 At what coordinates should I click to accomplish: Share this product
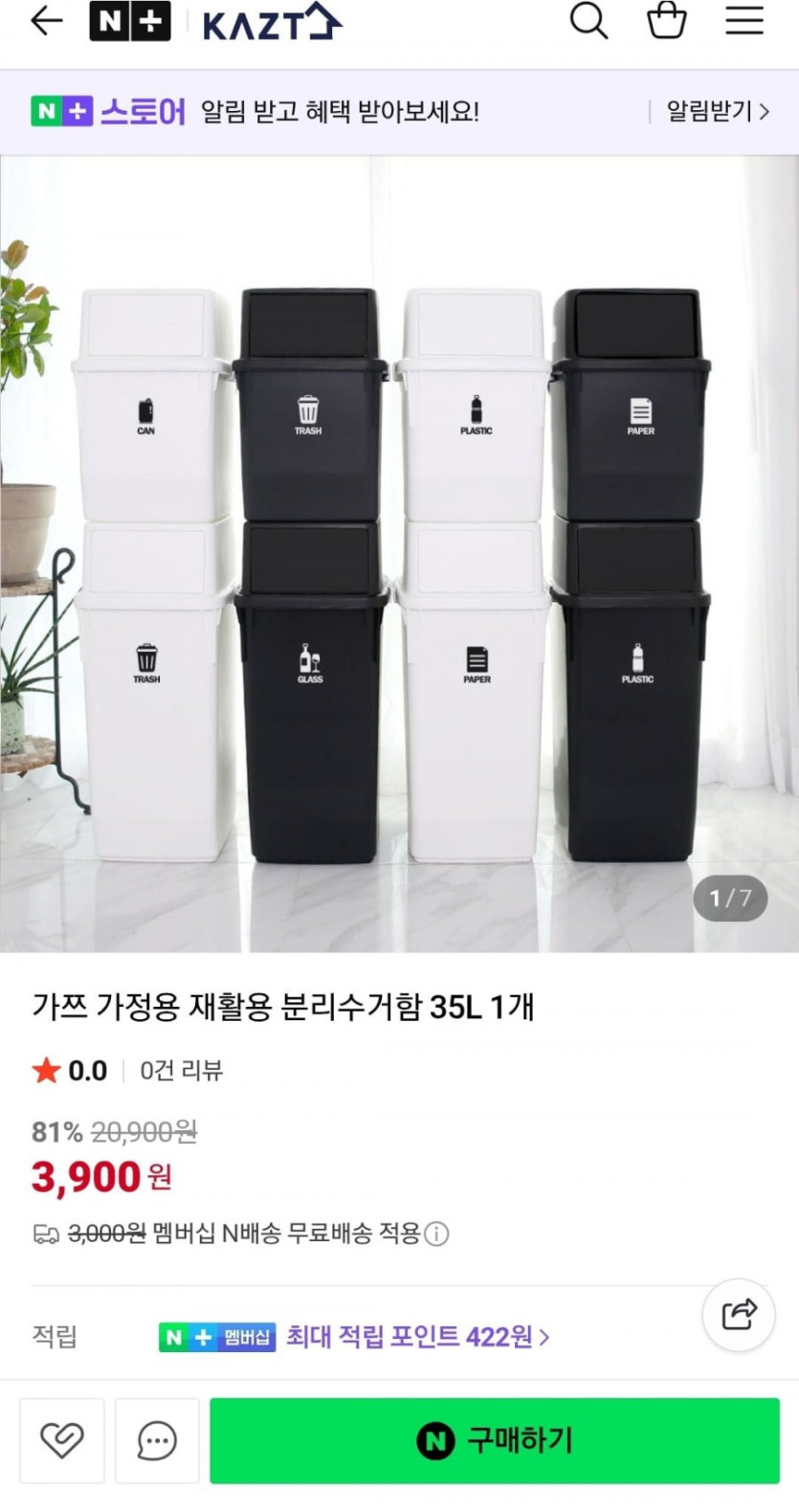pyautogui.click(x=739, y=1314)
